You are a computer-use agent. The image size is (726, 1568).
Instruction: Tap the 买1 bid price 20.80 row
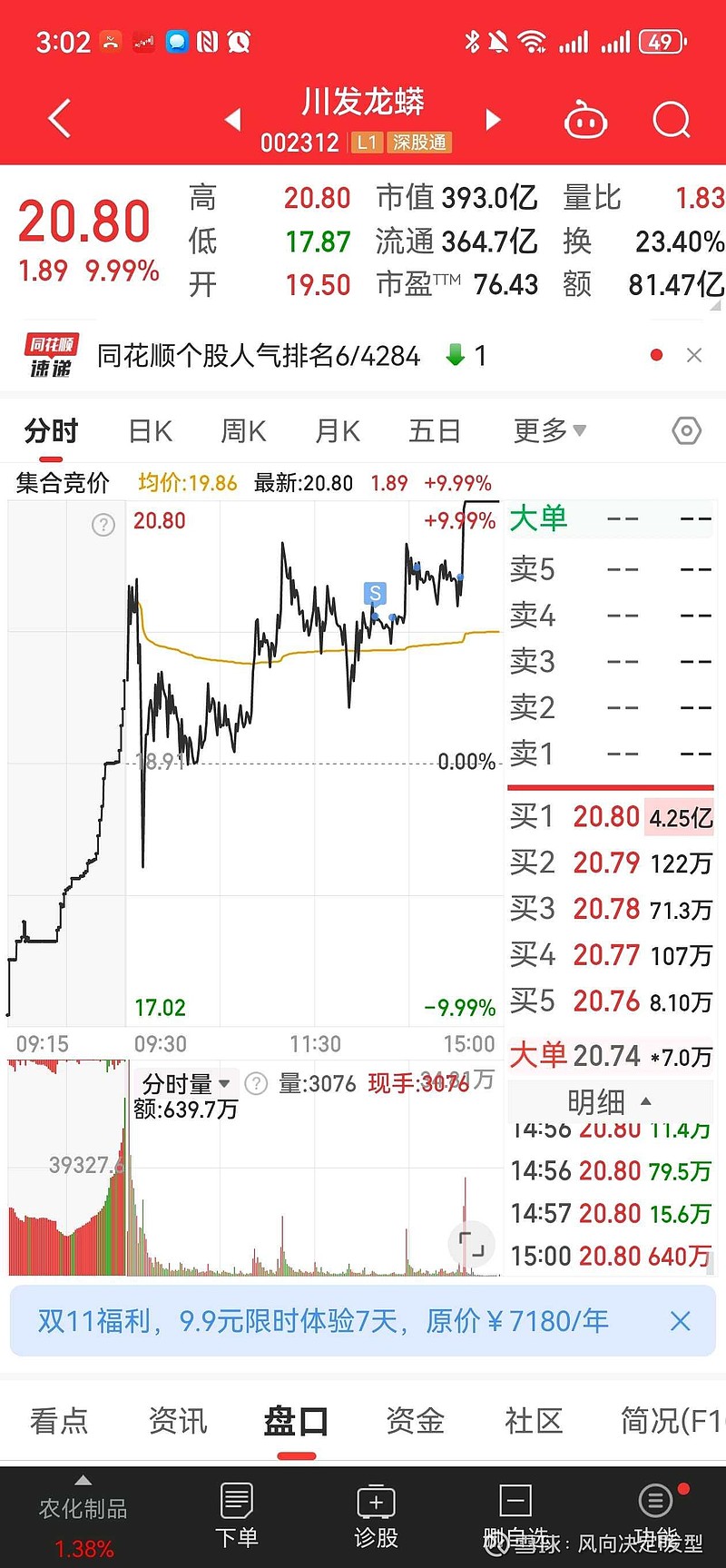point(608,816)
